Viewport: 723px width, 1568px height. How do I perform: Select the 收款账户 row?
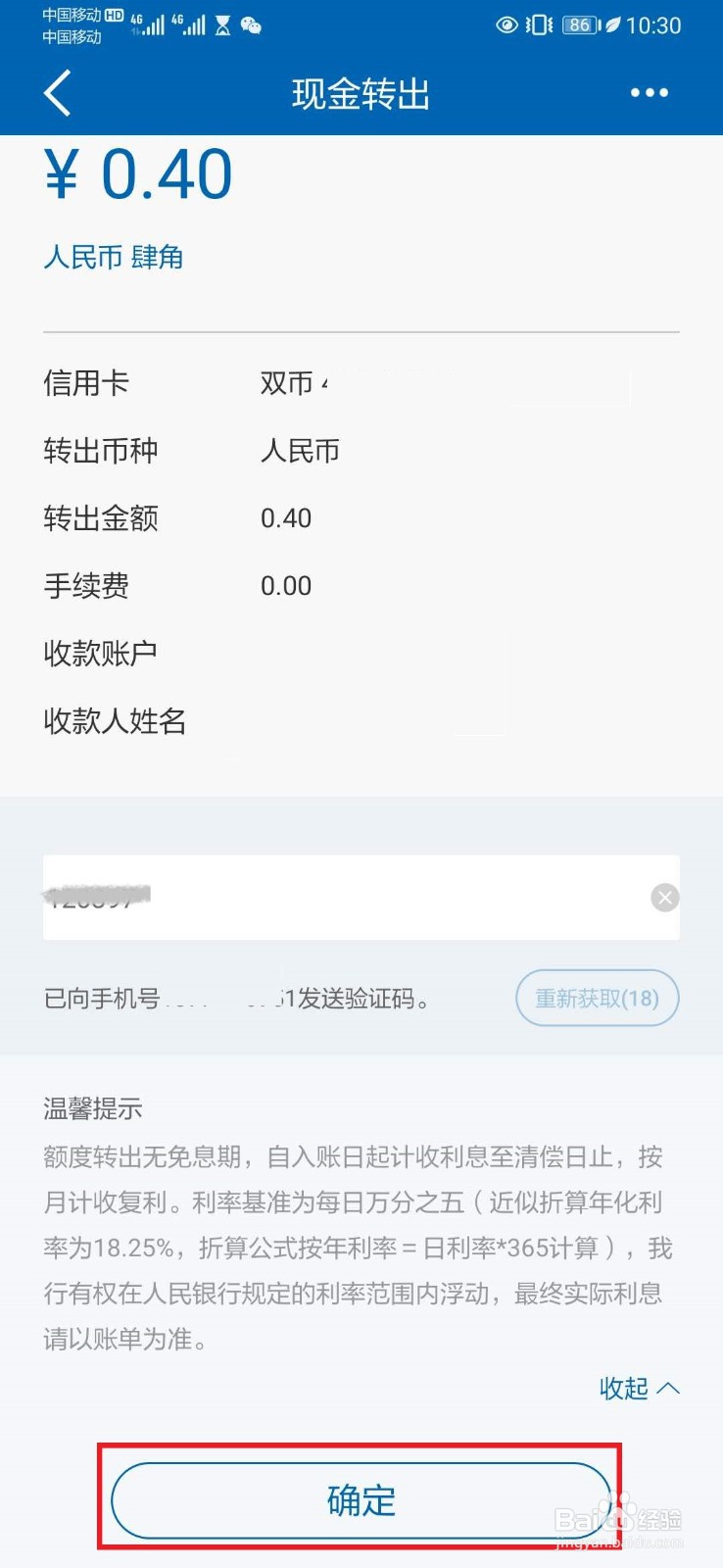294,652
